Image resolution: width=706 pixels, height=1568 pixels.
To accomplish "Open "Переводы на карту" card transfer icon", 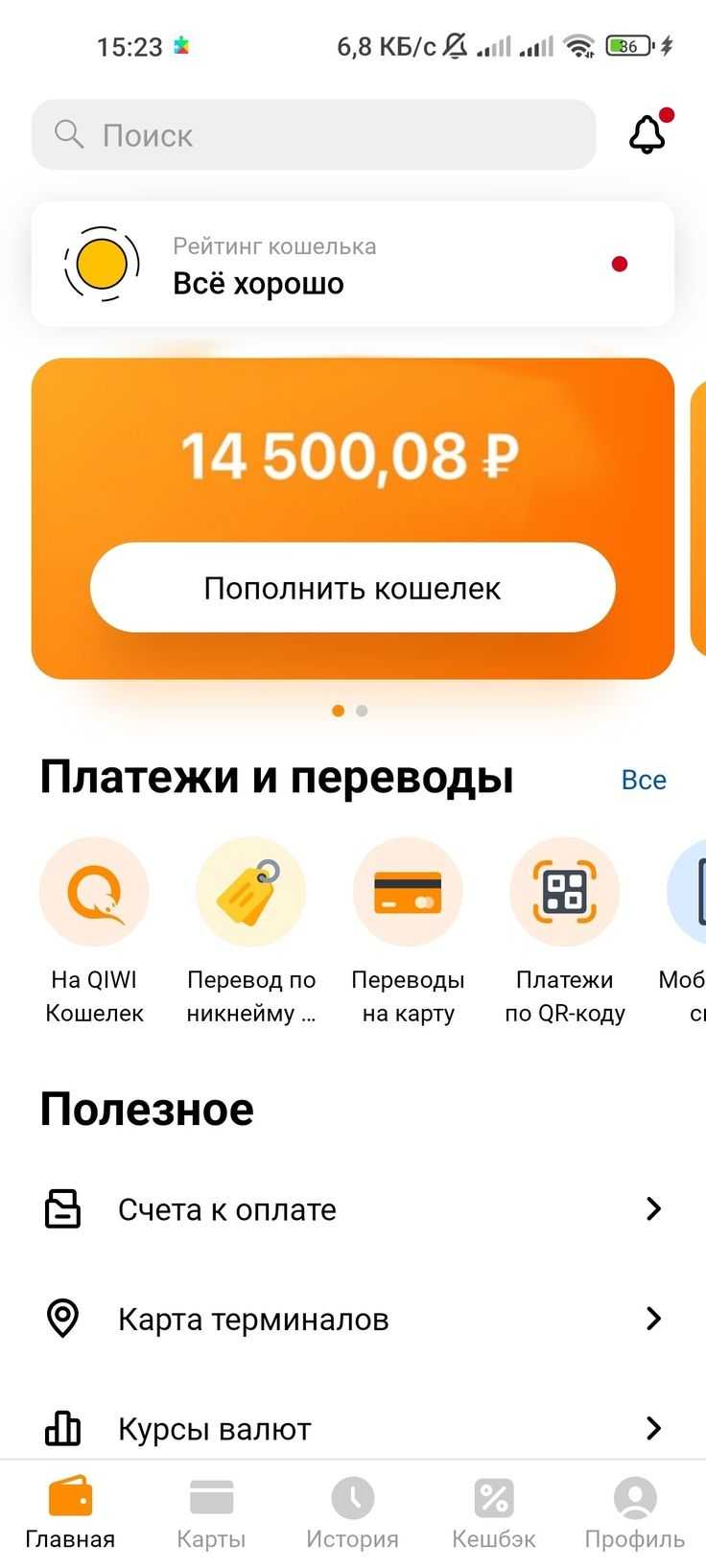I will point(408,890).
